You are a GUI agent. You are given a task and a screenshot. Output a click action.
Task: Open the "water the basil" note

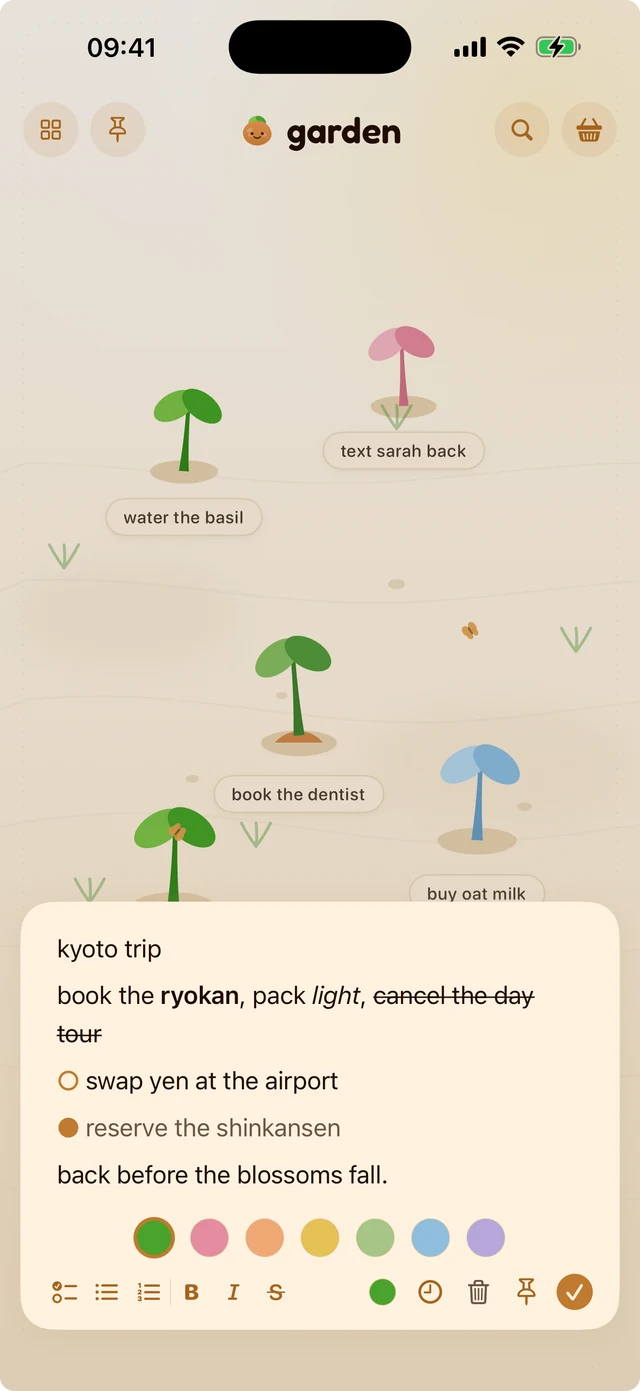coord(184,518)
